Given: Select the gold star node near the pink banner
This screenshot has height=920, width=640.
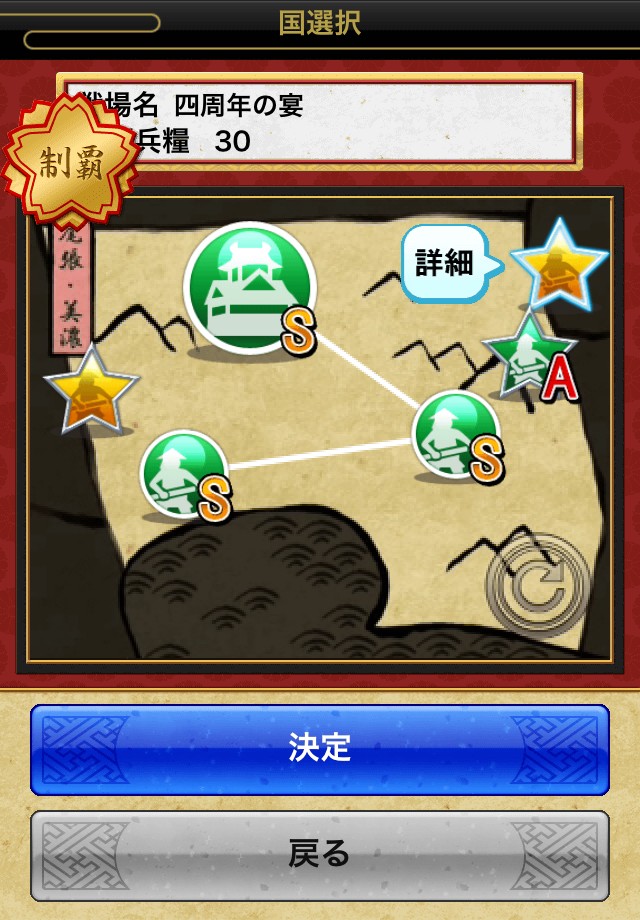Looking at the screenshot, I should click(x=92, y=390).
